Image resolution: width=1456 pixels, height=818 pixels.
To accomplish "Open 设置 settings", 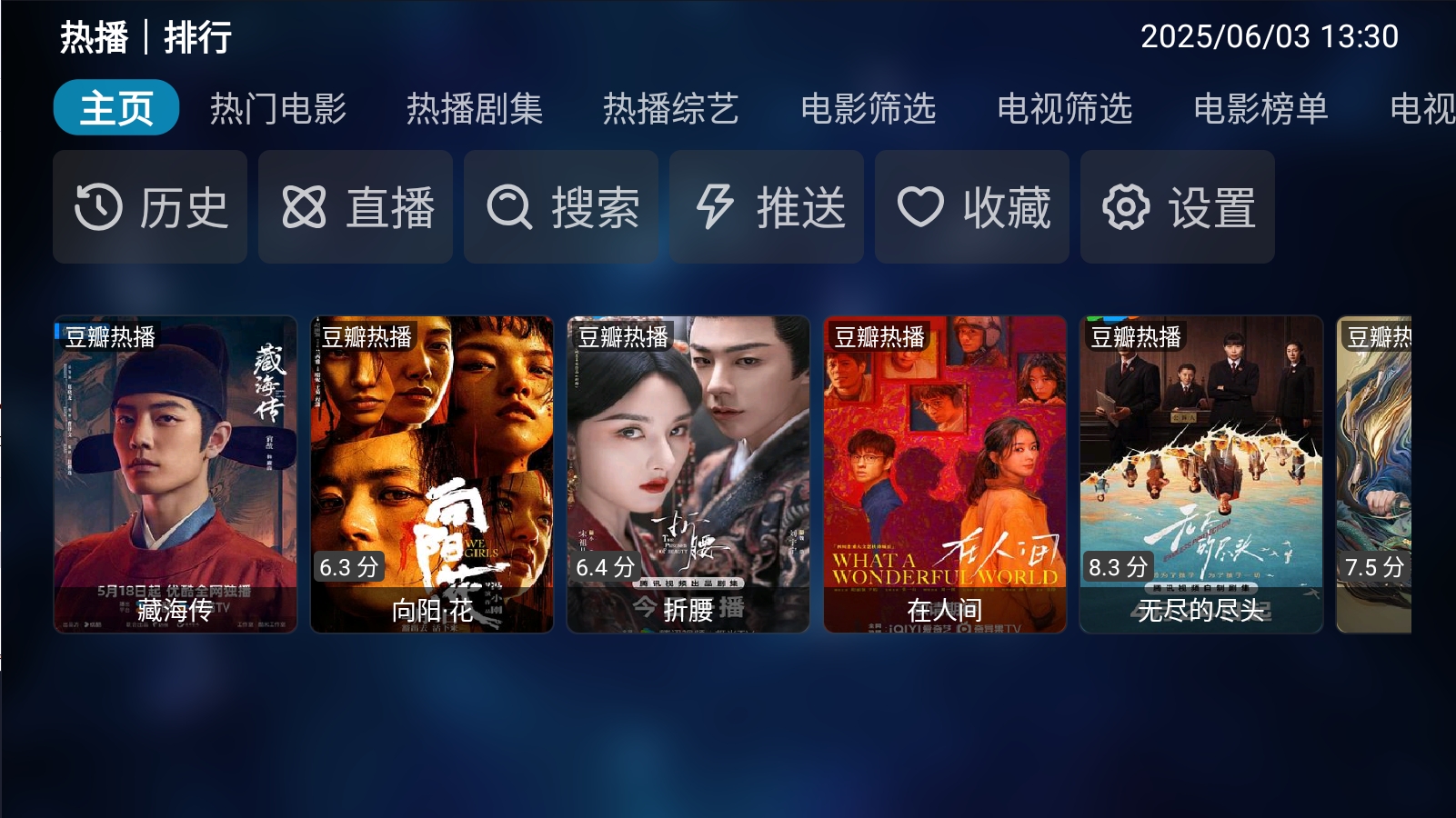I will click(x=1178, y=207).
